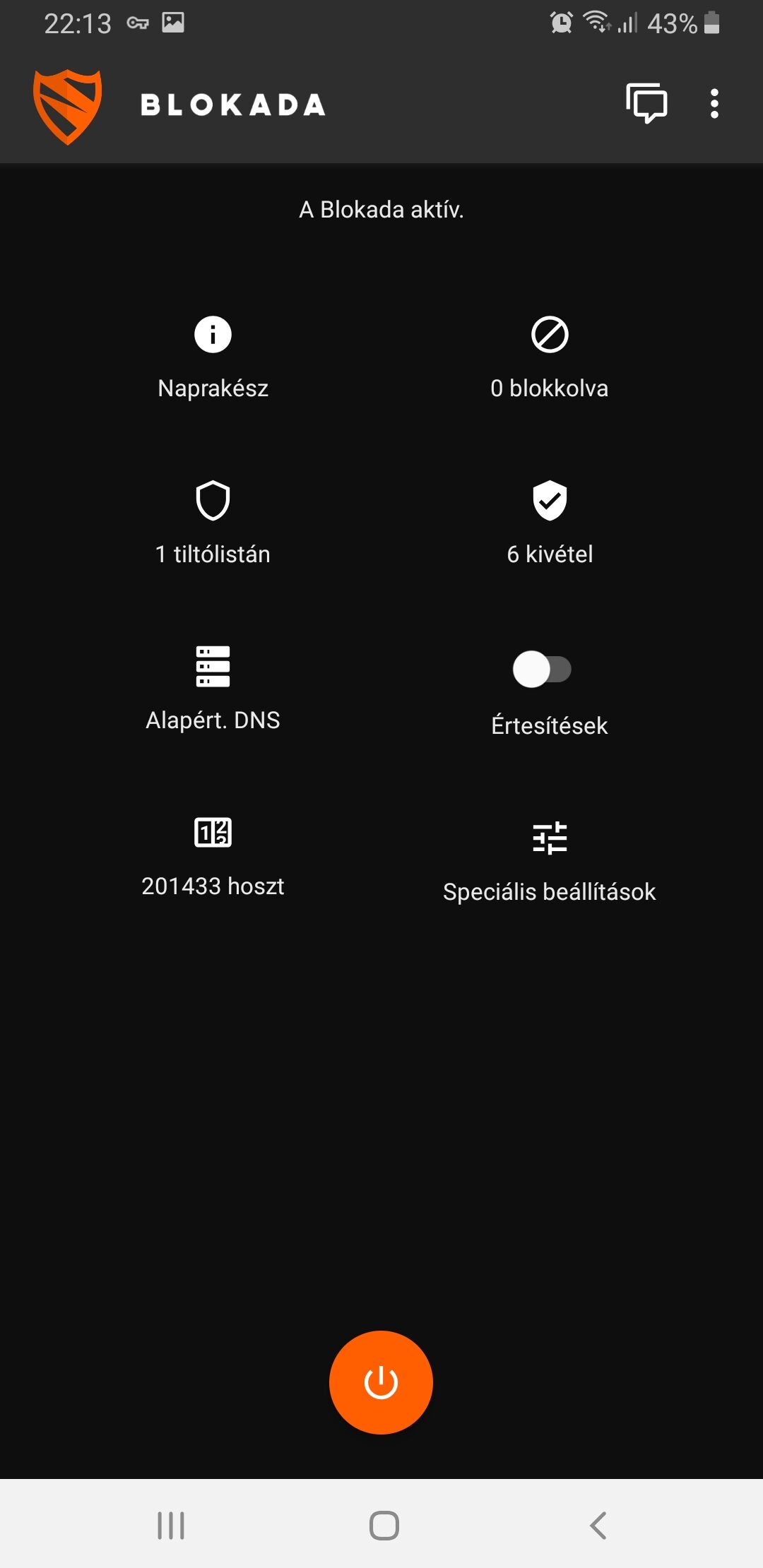Open the Naprakész update status tile
763x1568 pixels.
pyautogui.click(x=213, y=357)
